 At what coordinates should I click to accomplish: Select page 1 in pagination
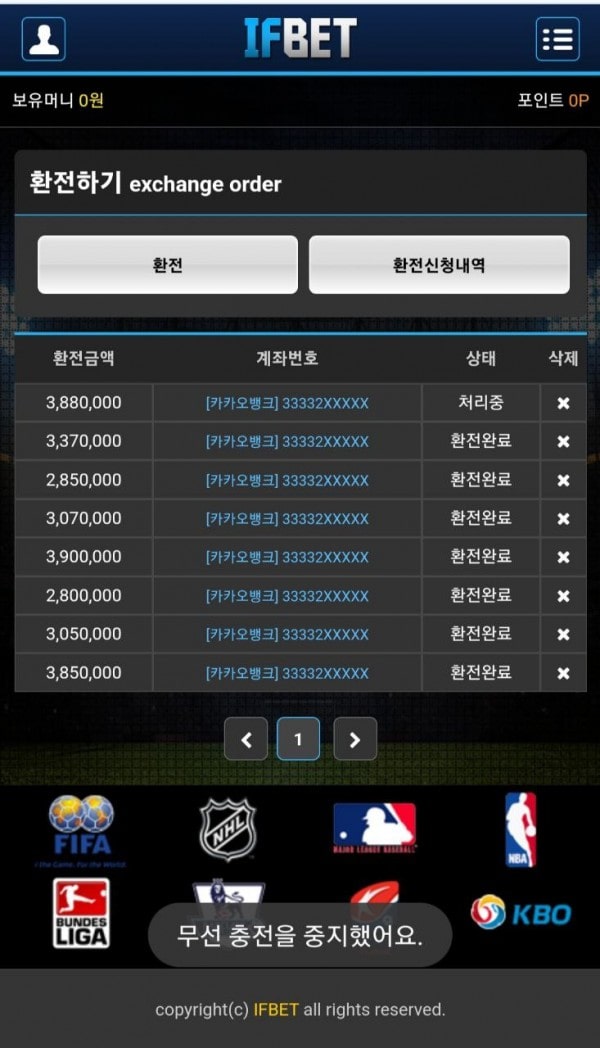(x=298, y=740)
